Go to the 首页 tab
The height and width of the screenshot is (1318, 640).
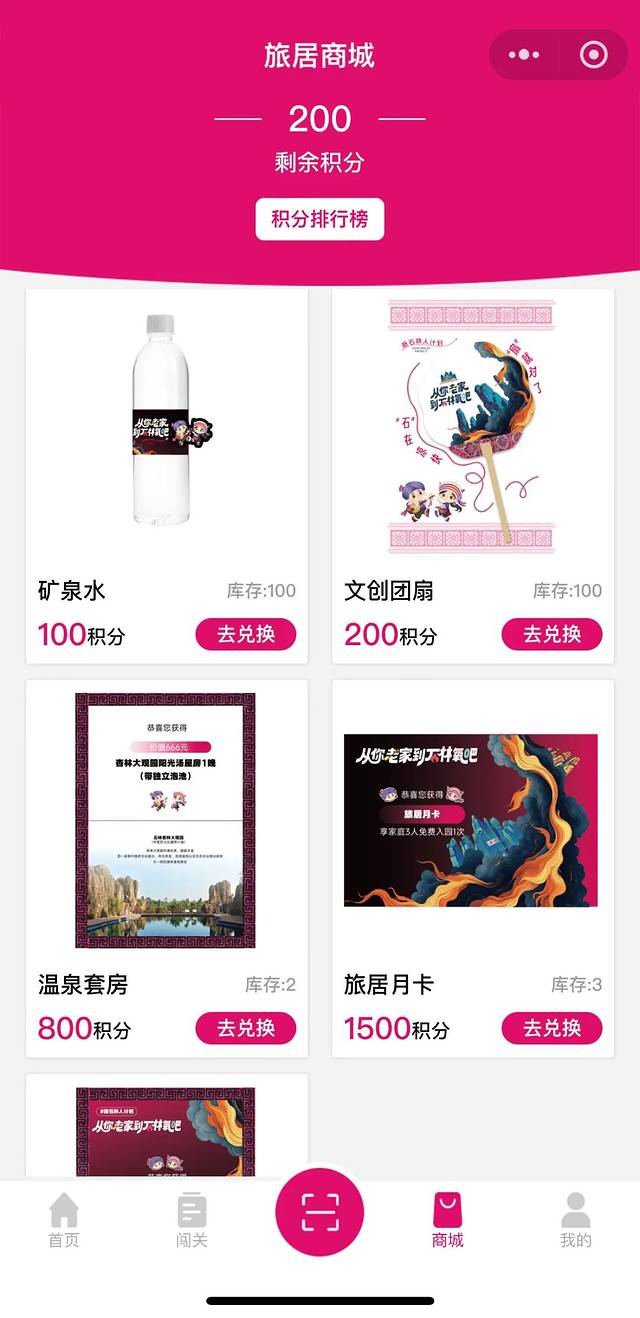pos(64,1220)
